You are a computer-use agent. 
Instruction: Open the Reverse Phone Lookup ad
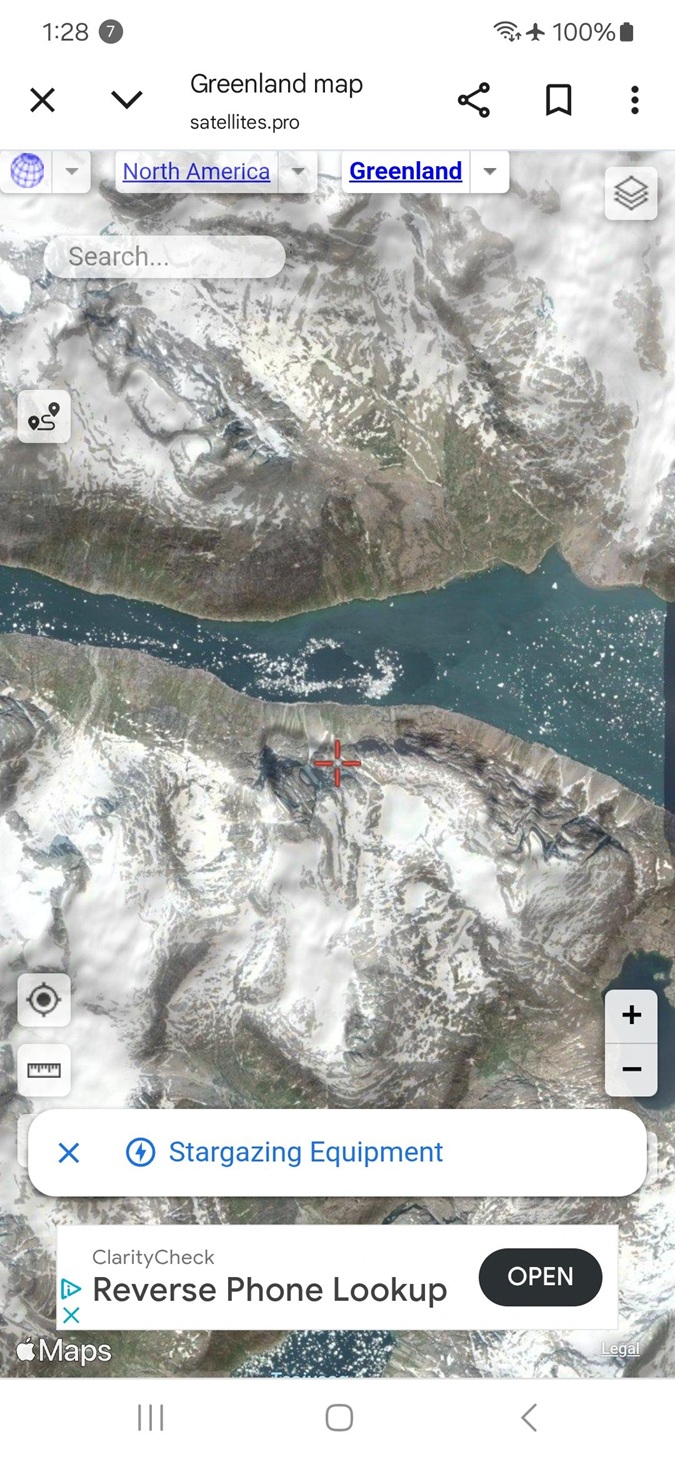(x=540, y=1277)
